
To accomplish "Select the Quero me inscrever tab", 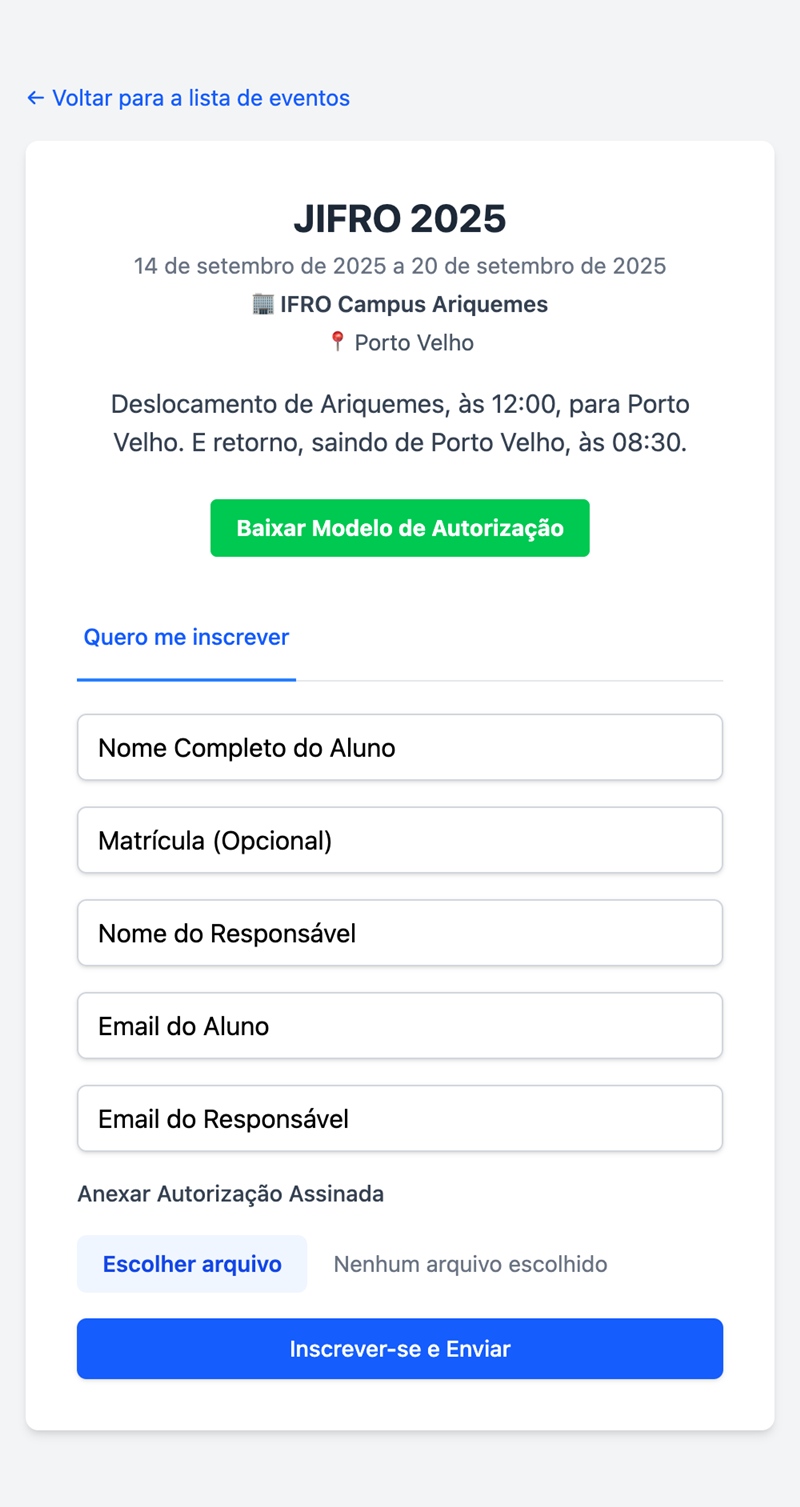I will click(186, 638).
